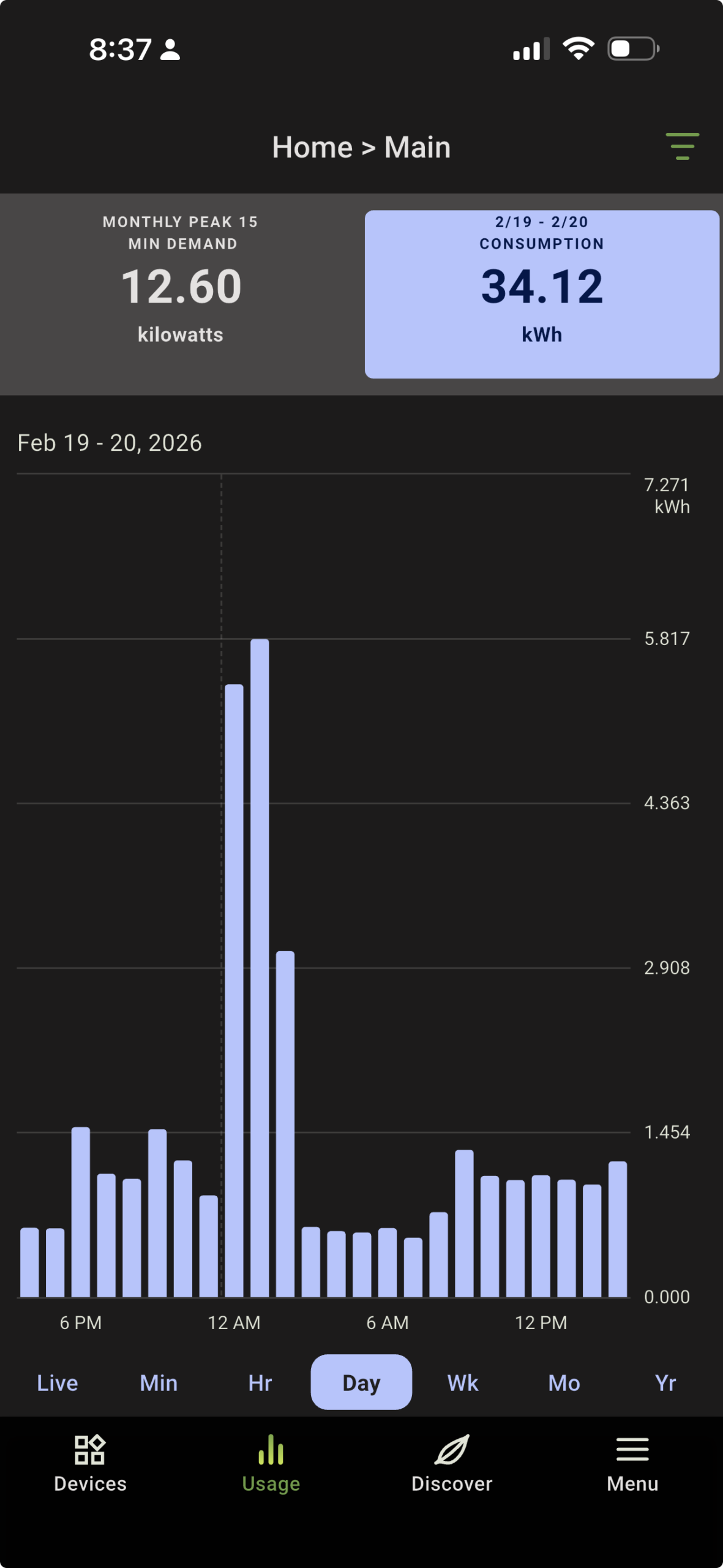Open the Usage tab
The height and width of the screenshot is (1568, 723).
pos(271,1464)
